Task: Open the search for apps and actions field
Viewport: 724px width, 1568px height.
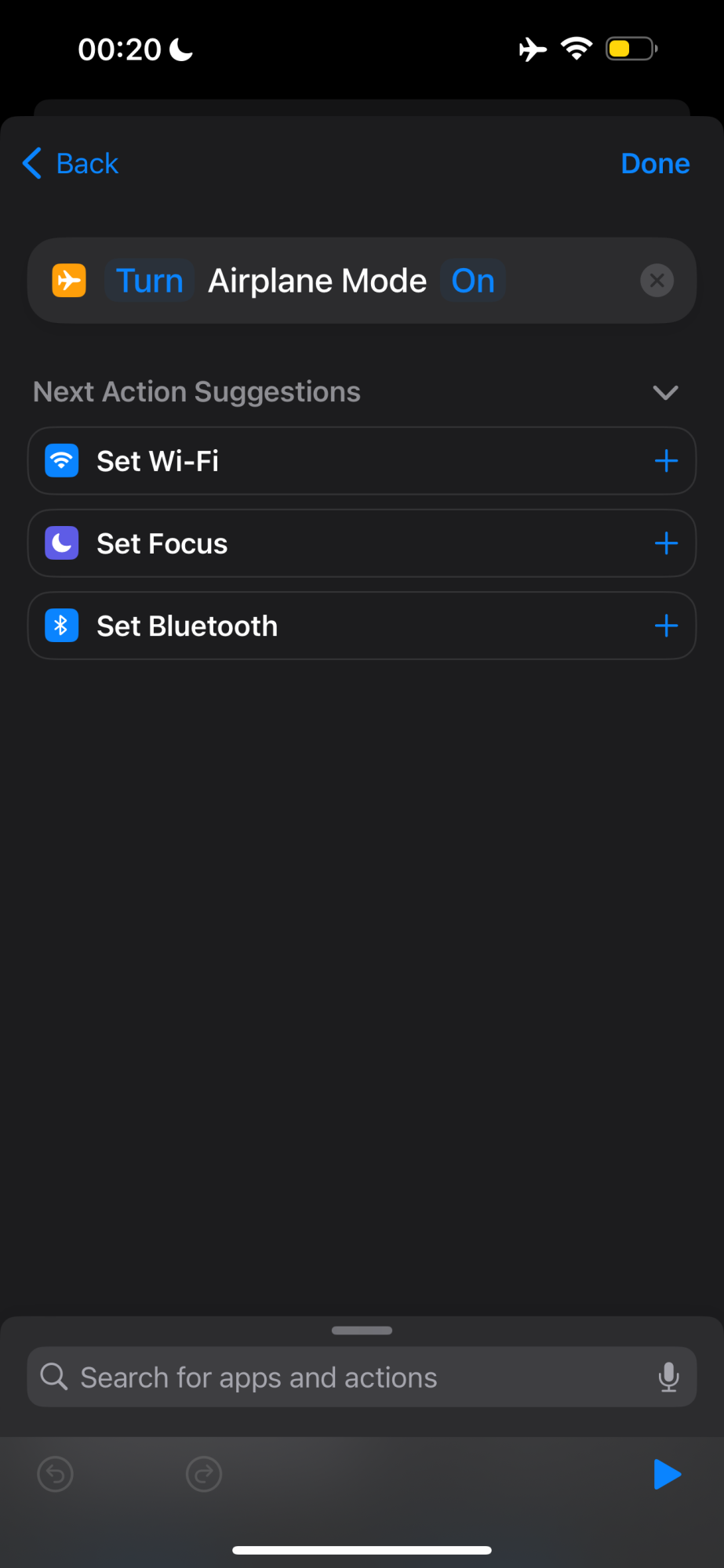Action: [362, 1377]
